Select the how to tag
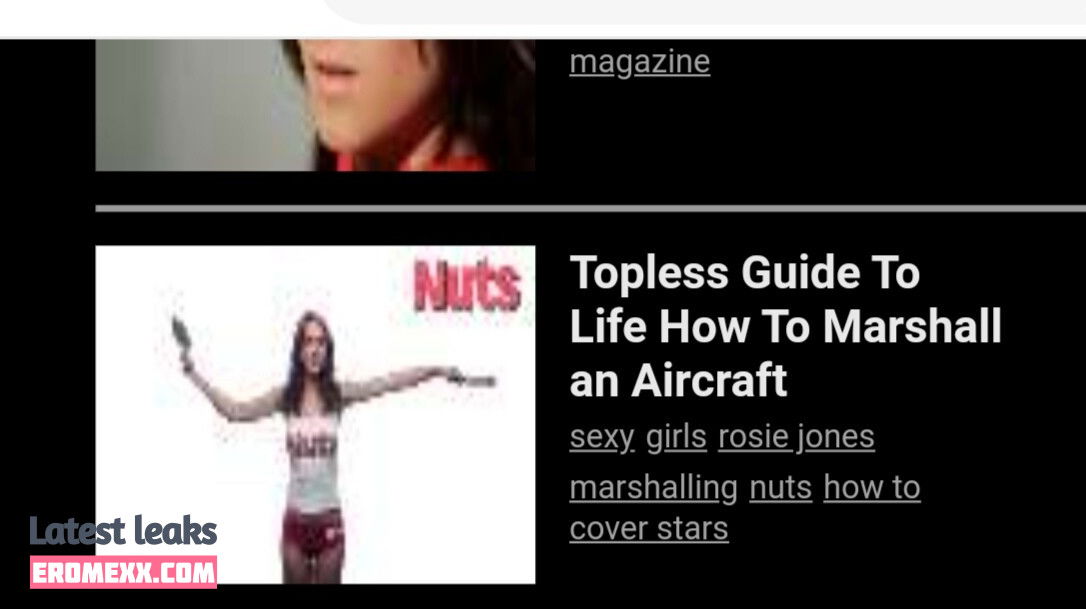 (872, 488)
